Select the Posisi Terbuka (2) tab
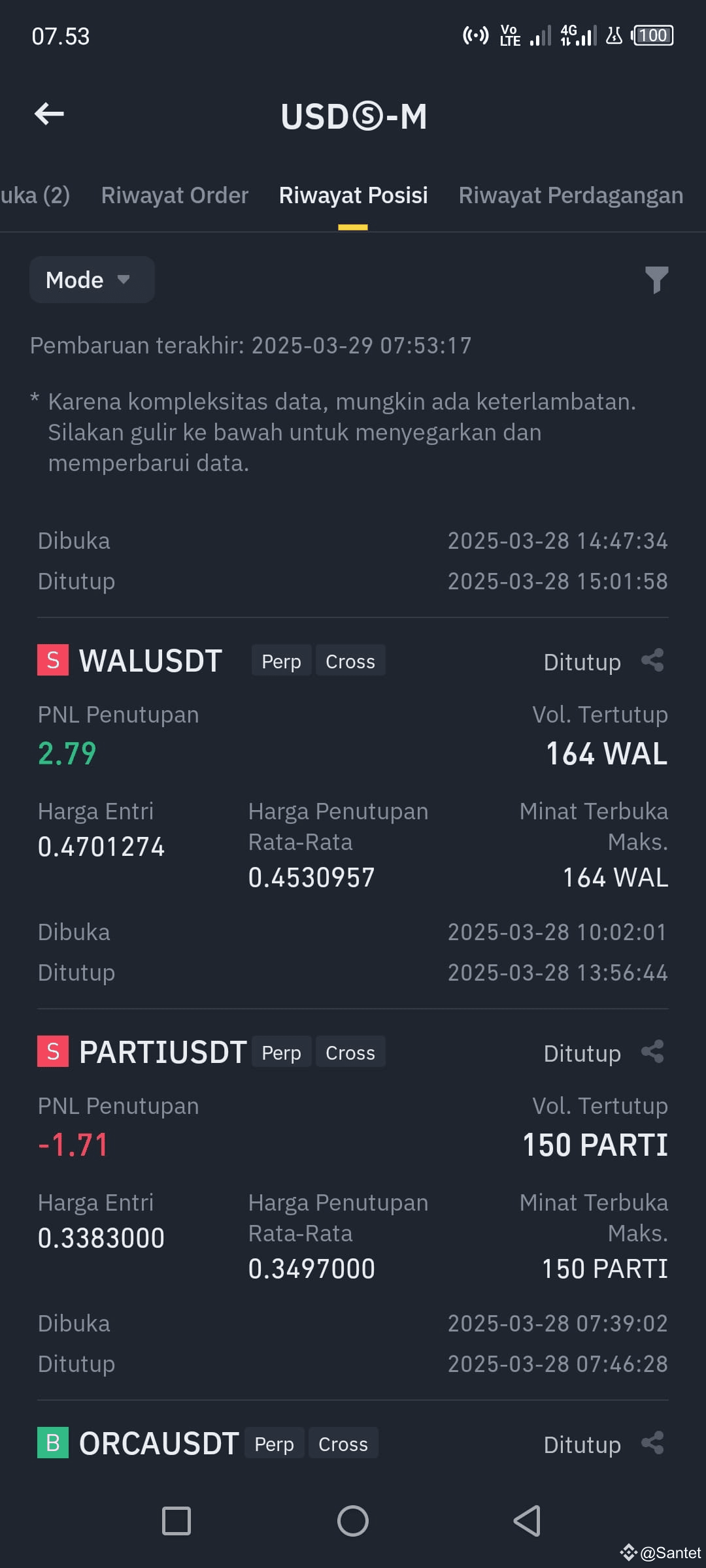Image resolution: width=706 pixels, height=1568 pixels. 36,195
